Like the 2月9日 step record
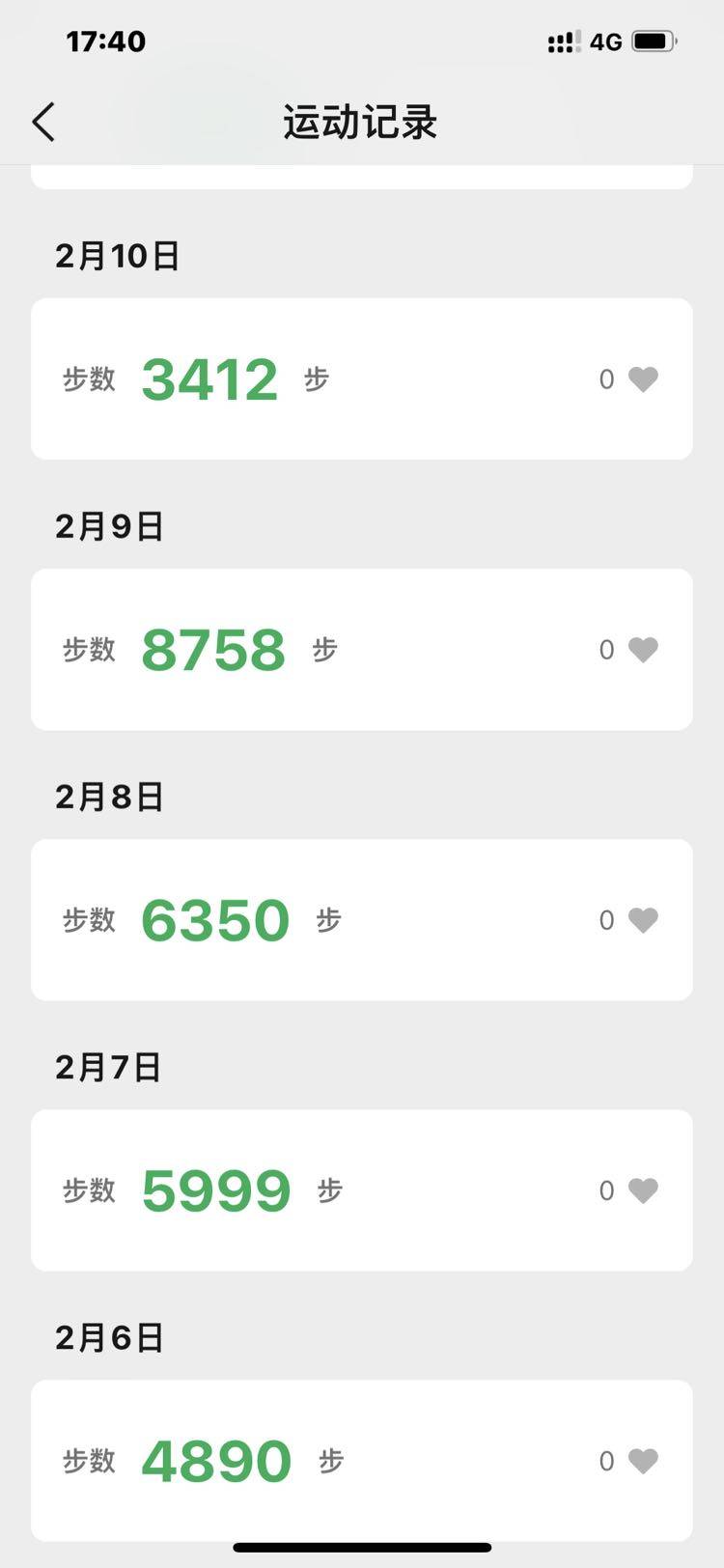 643,650
